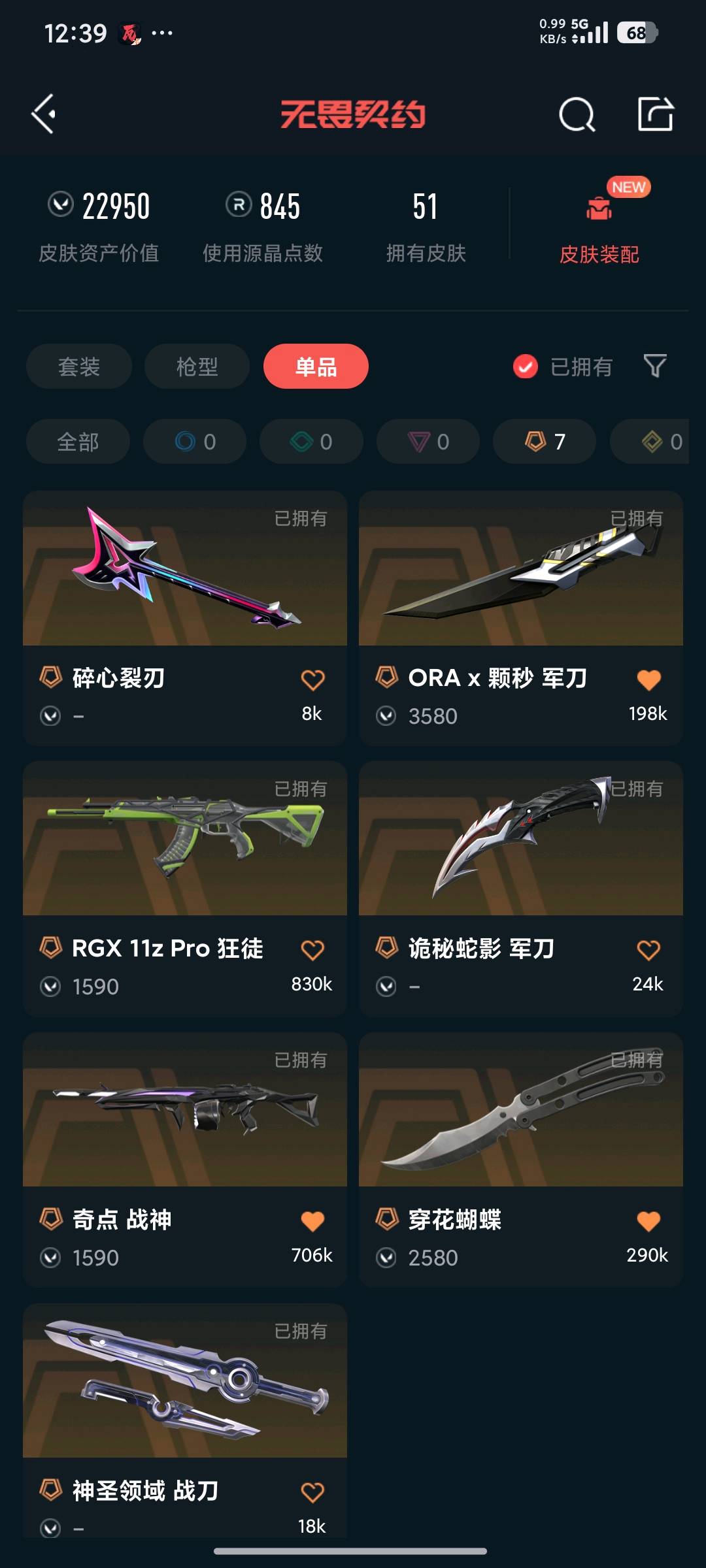Image resolution: width=706 pixels, height=1568 pixels.
Task: Select the 全部 tier chip
Action: 78,442
